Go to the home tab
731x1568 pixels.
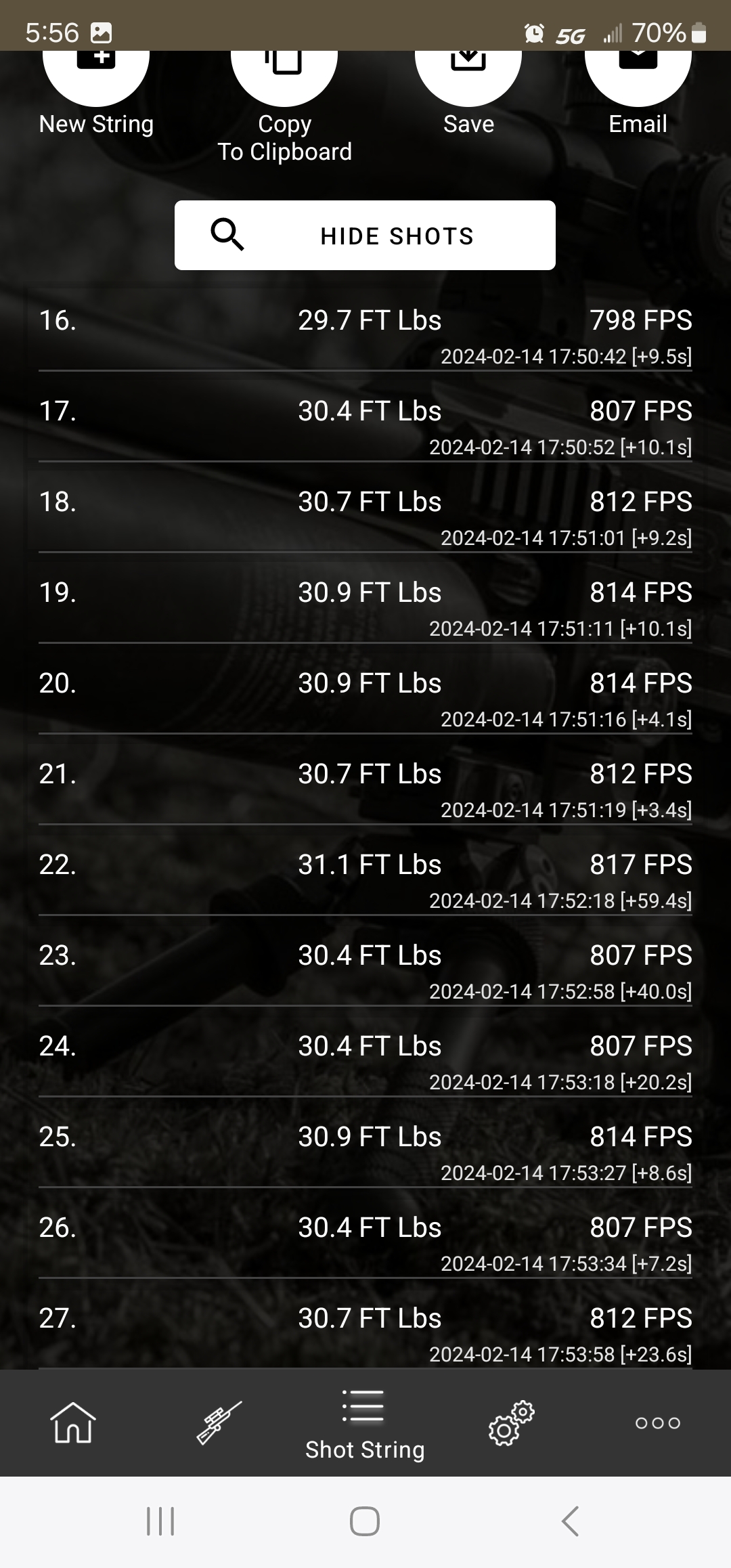73,1422
